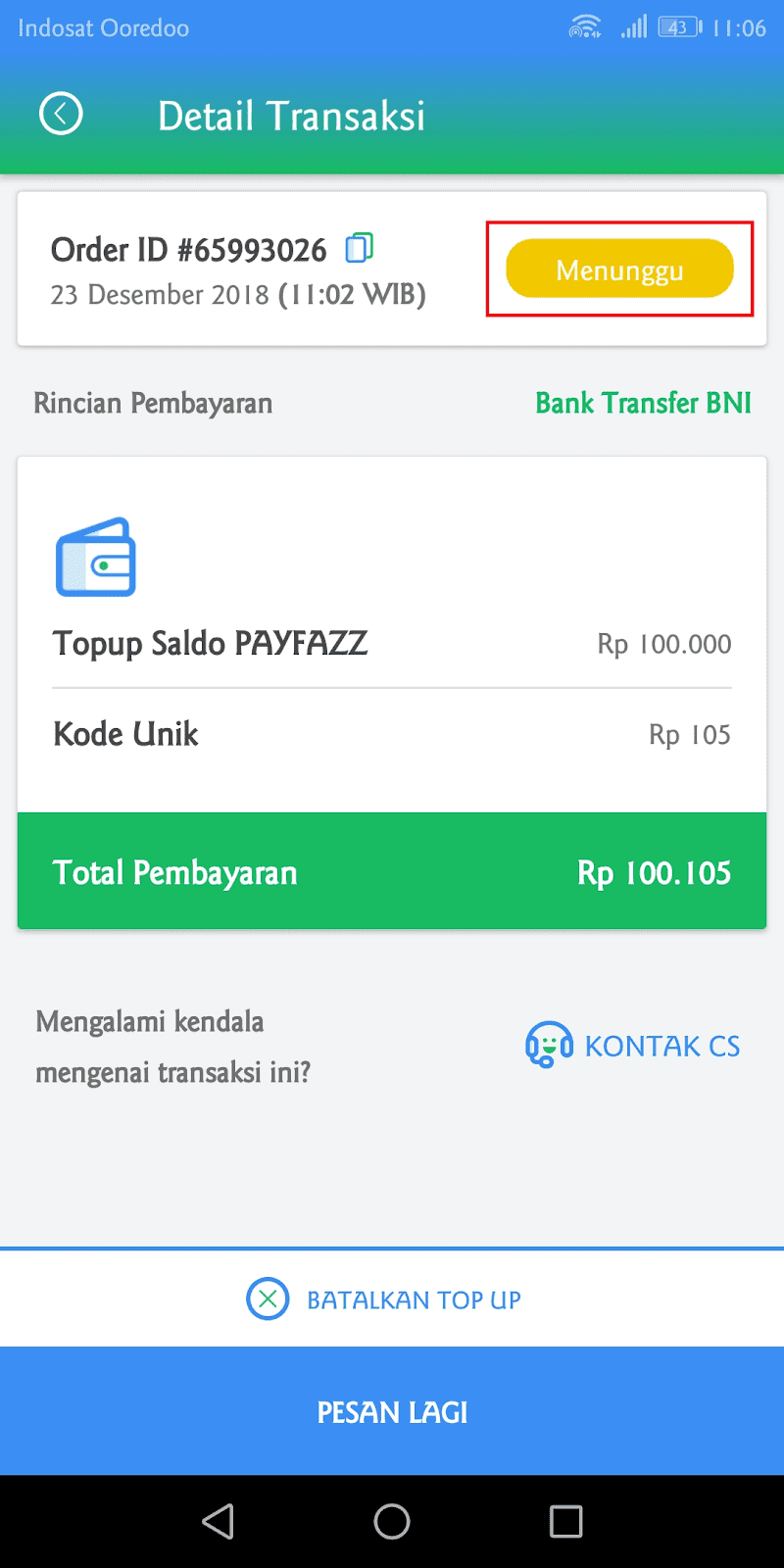
Task: Tap KONTAK CS to contact customer service
Action: [662, 1046]
